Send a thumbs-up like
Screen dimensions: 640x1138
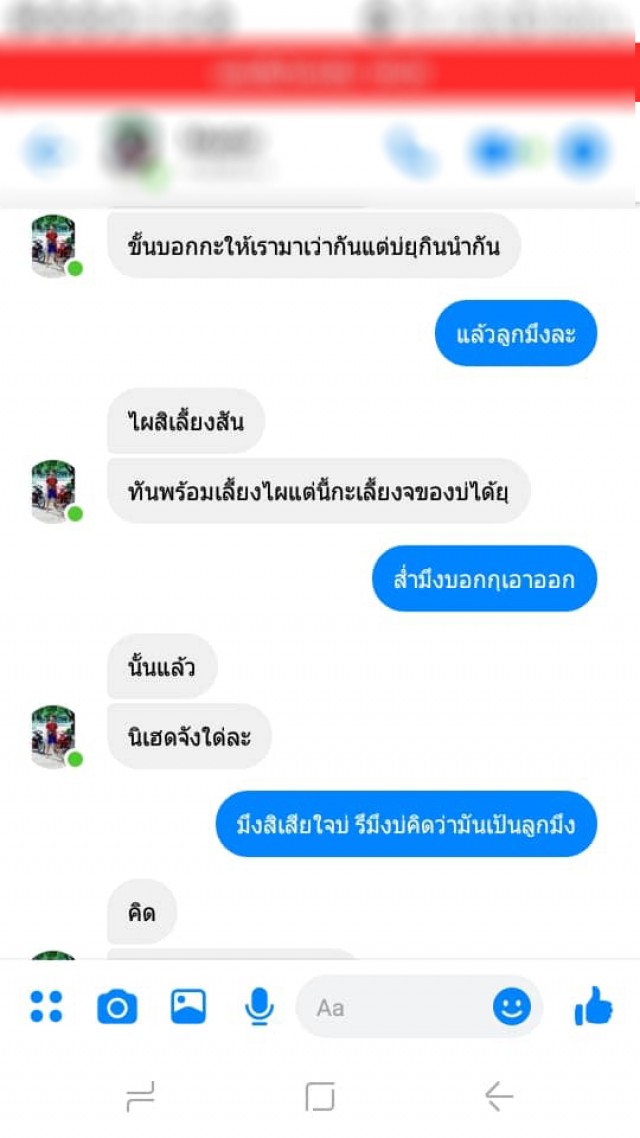click(x=593, y=1006)
